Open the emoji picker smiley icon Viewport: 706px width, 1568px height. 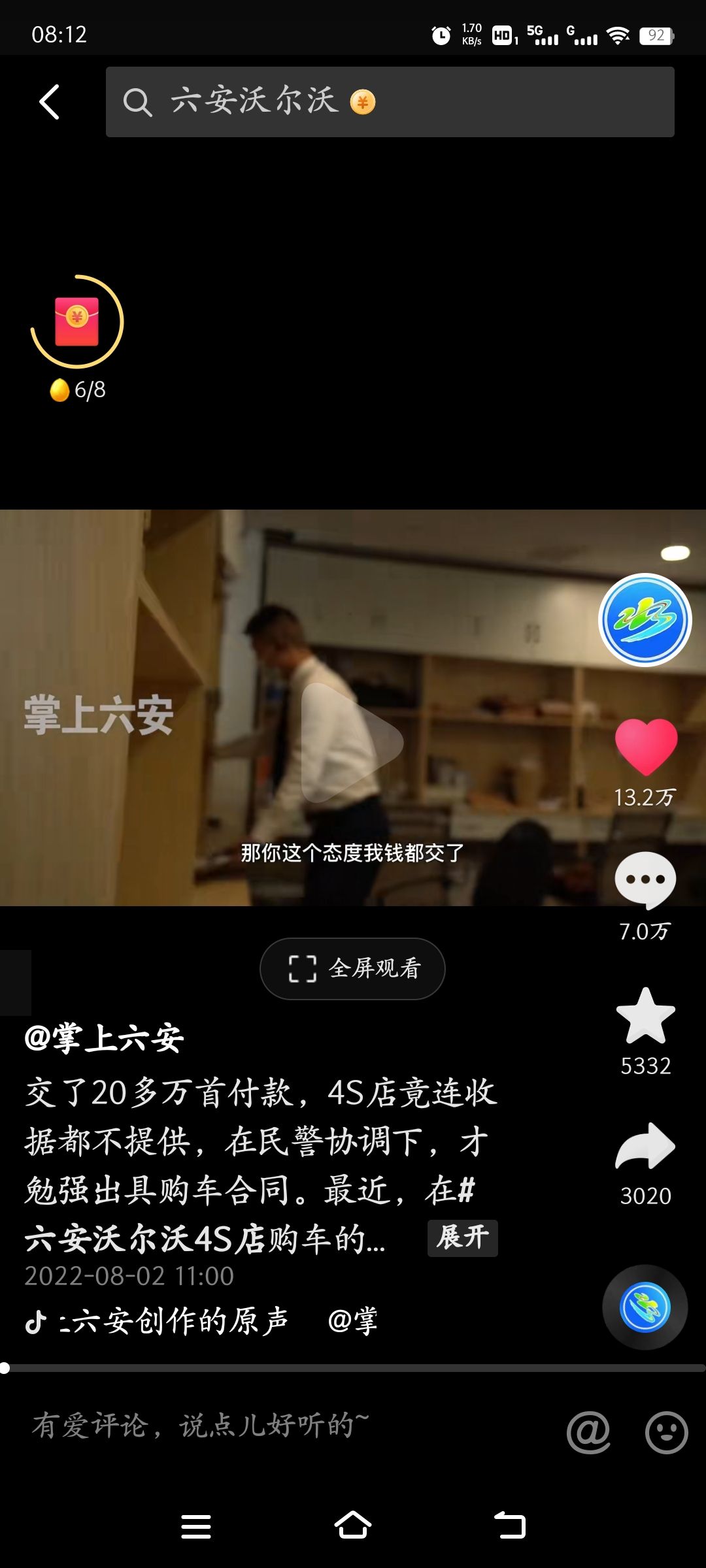pyautogui.click(x=666, y=1432)
